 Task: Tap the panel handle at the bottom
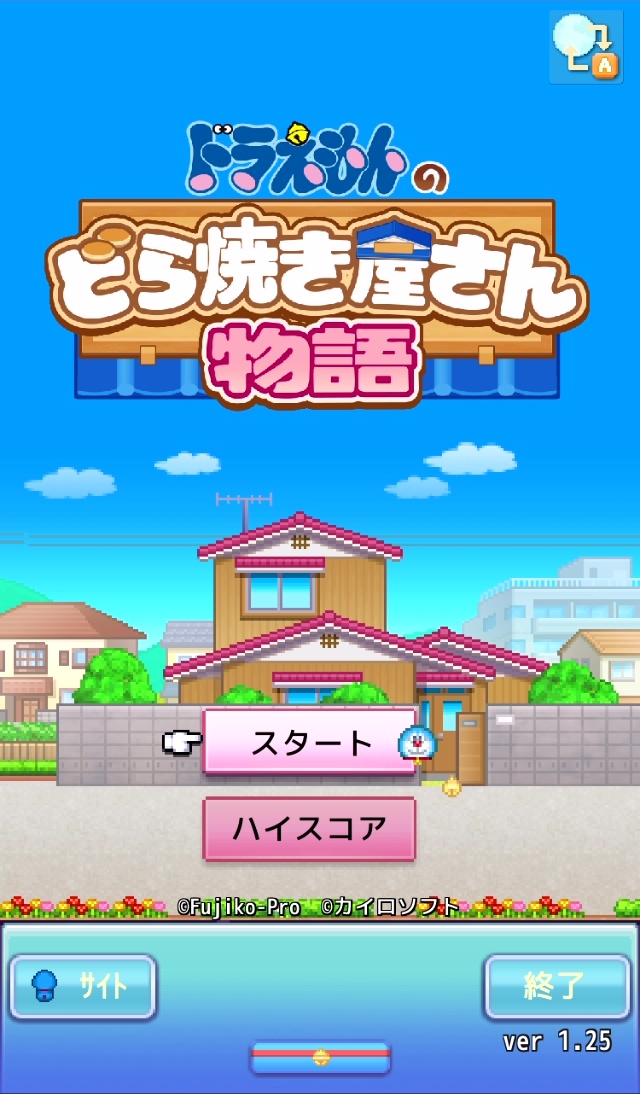tap(320, 1056)
